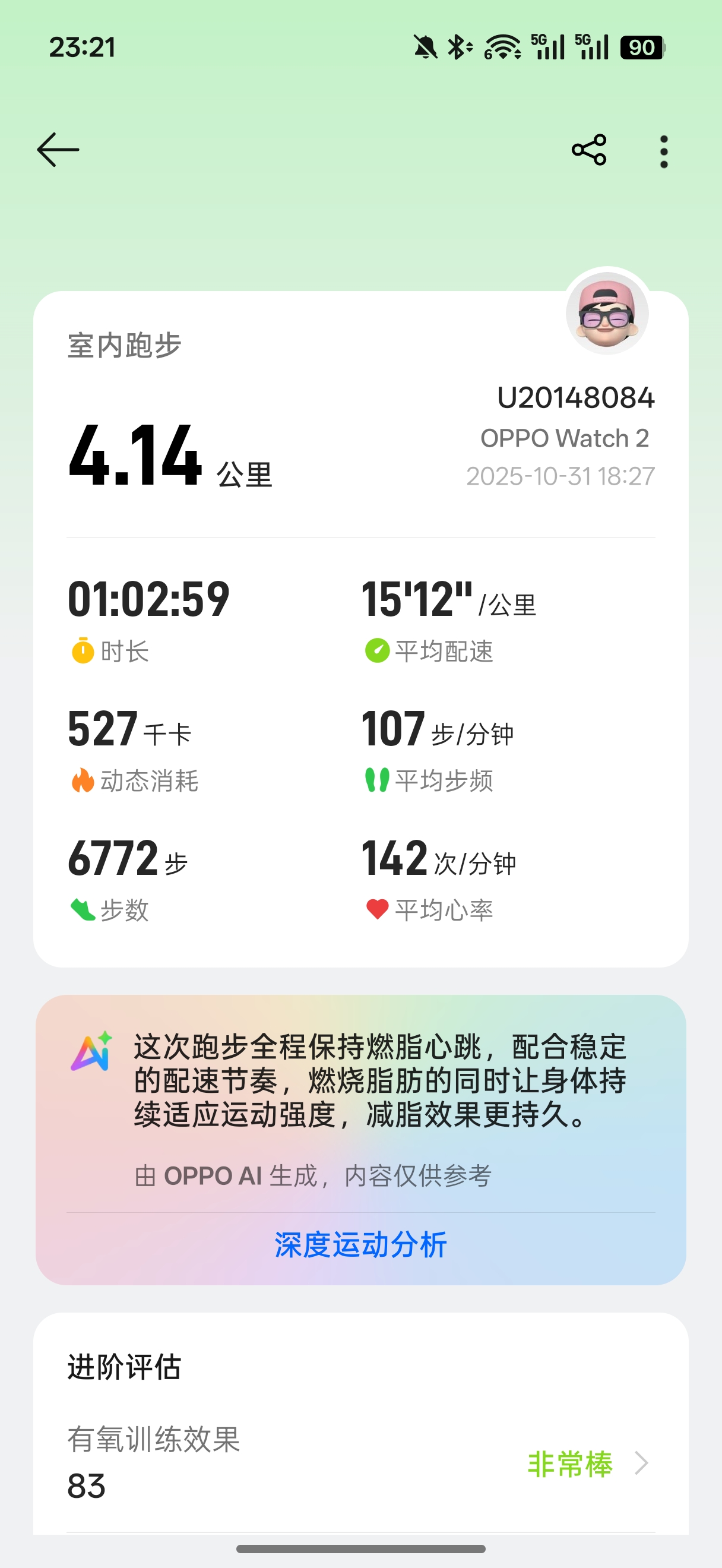The image size is (722, 1568).
Task: Open 深度运动分析 link
Action: click(360, 1244)
